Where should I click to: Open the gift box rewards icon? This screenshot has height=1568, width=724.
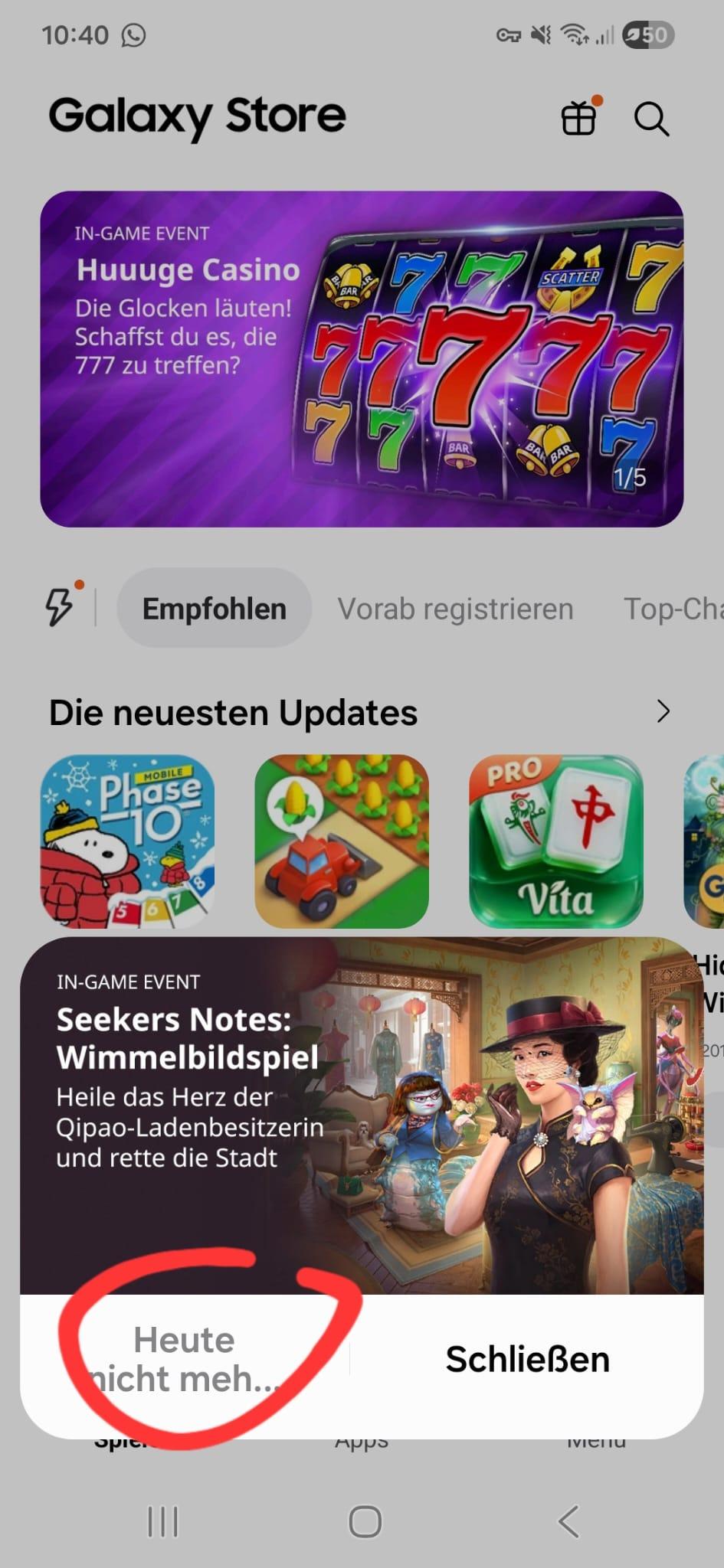[x=579, y=119]
